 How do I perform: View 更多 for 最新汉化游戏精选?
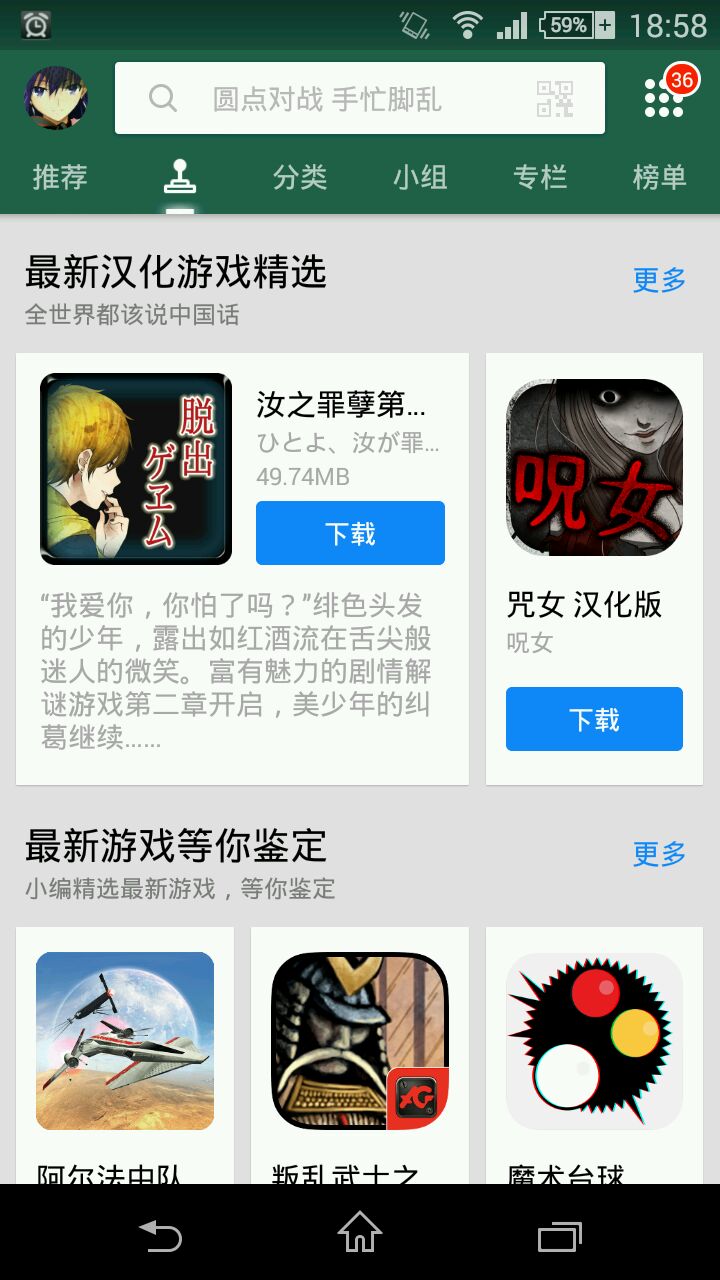659,280
